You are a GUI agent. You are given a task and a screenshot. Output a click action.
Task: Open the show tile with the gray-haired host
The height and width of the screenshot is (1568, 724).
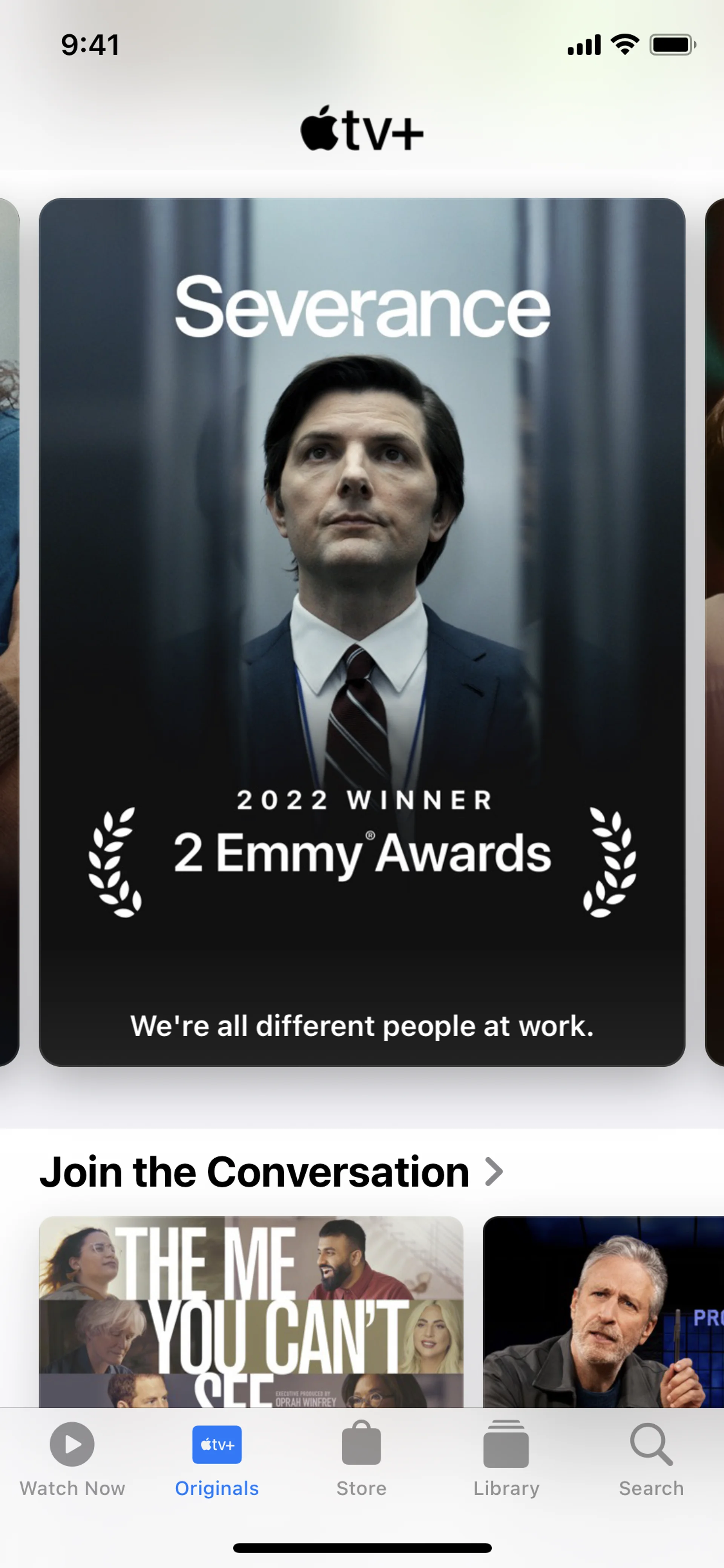tap(602, 1311)
